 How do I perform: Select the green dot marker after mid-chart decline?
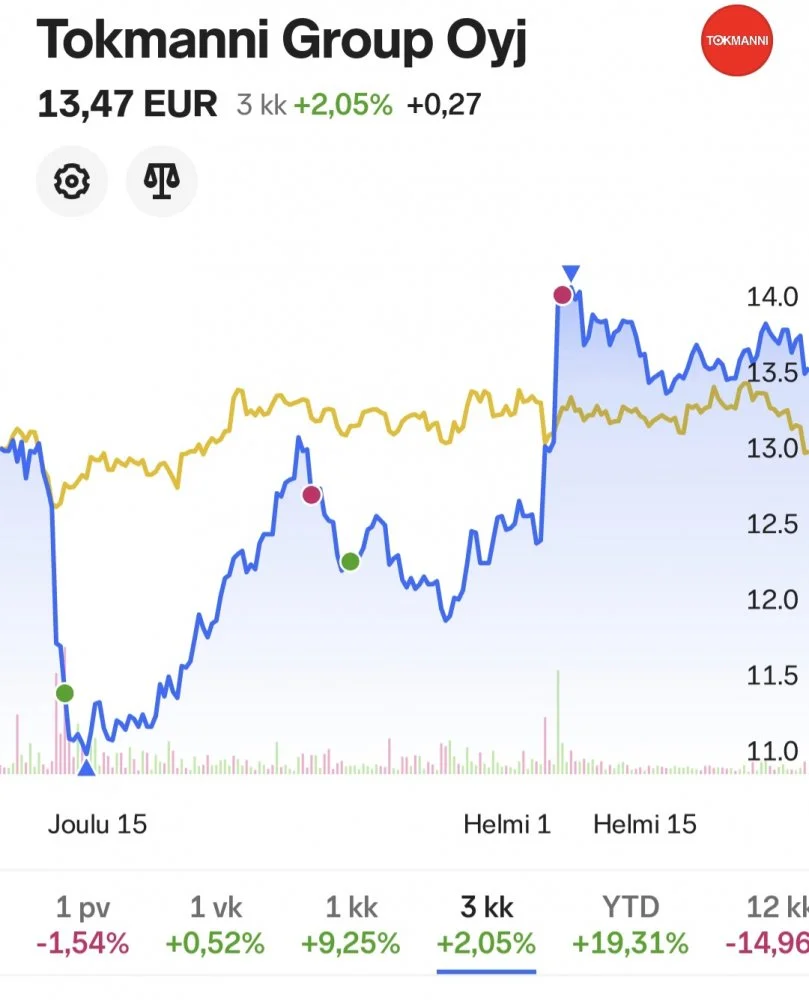tap(350, 562)
